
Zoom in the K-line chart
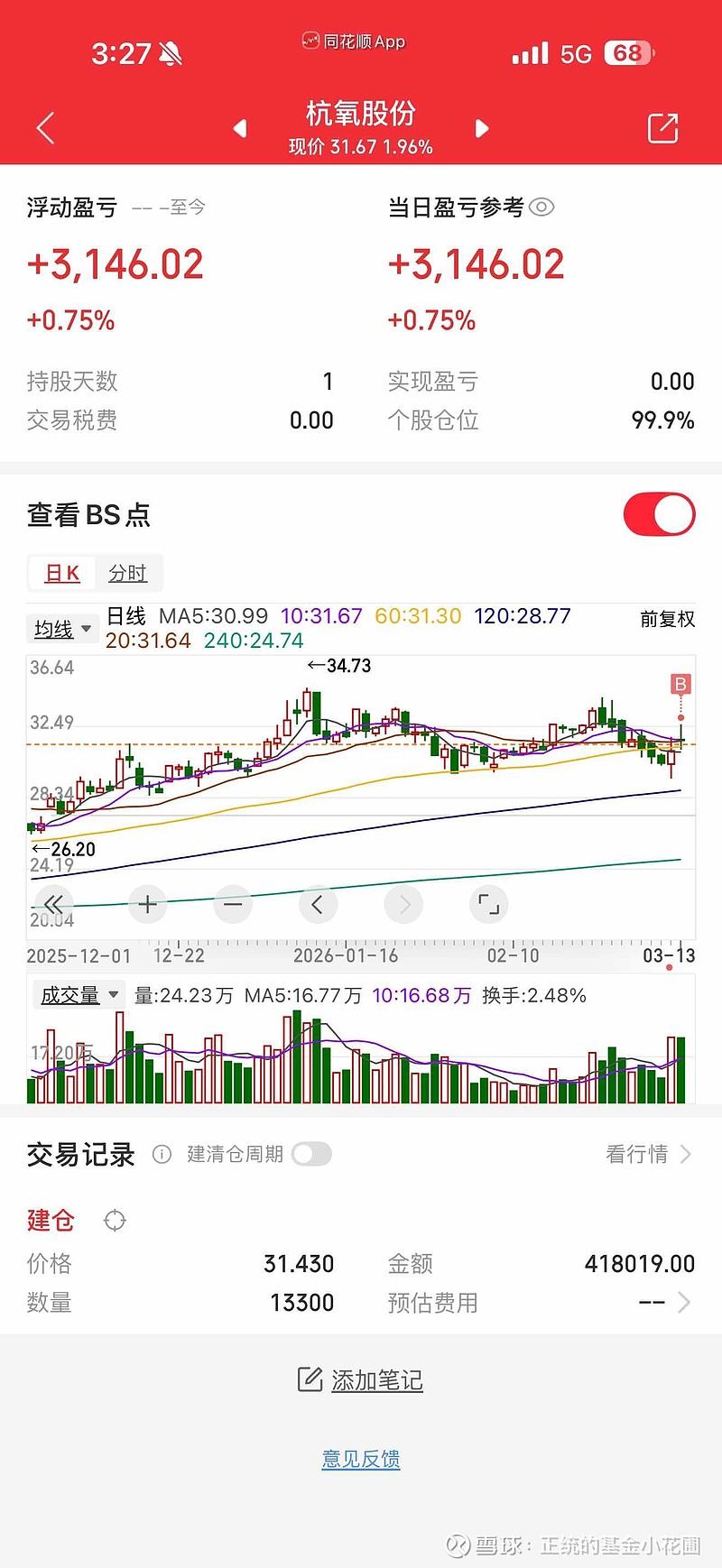click(x=148, y=904)
